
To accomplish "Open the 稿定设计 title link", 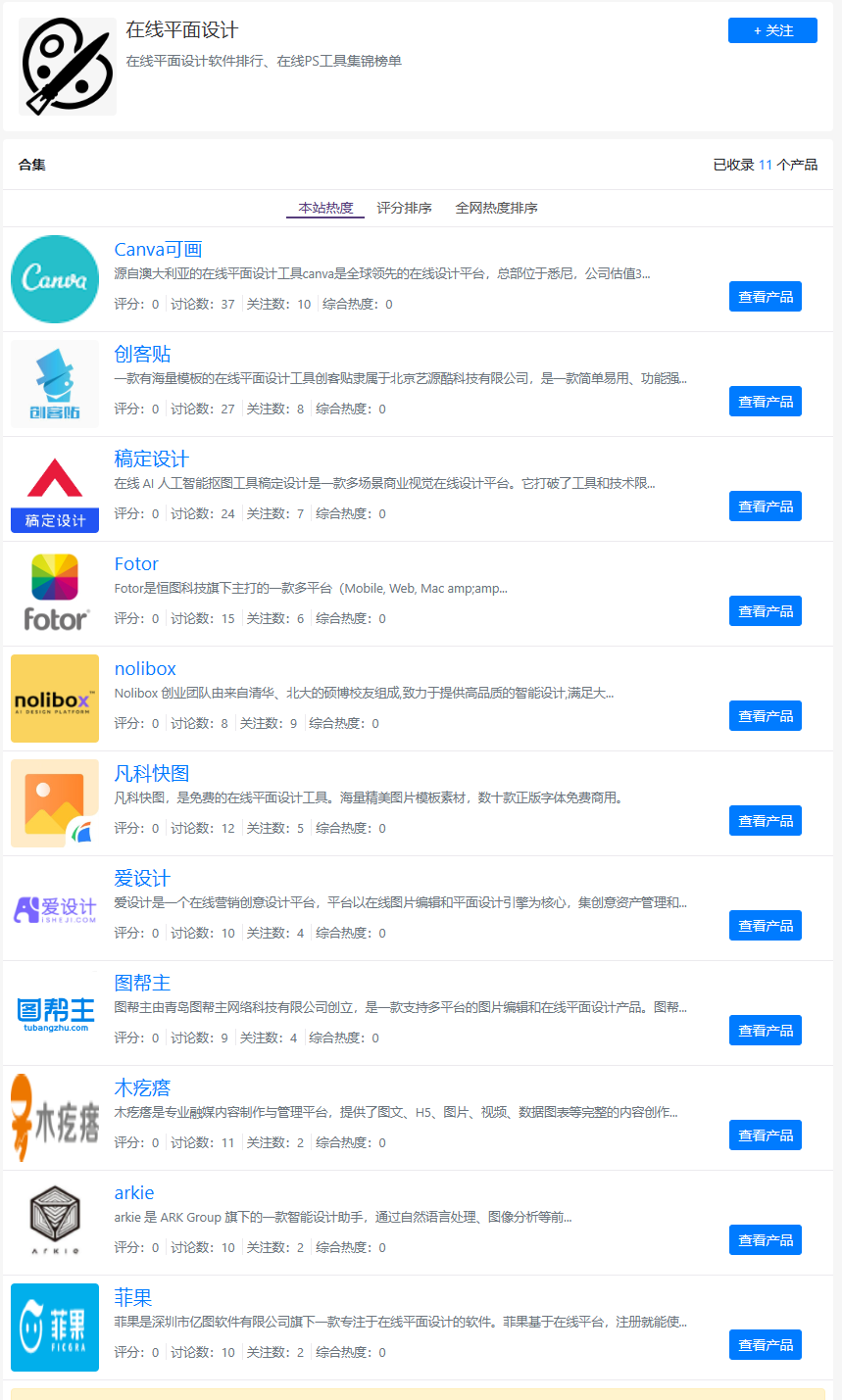I will pyautogui.click(x=151, y=459).
